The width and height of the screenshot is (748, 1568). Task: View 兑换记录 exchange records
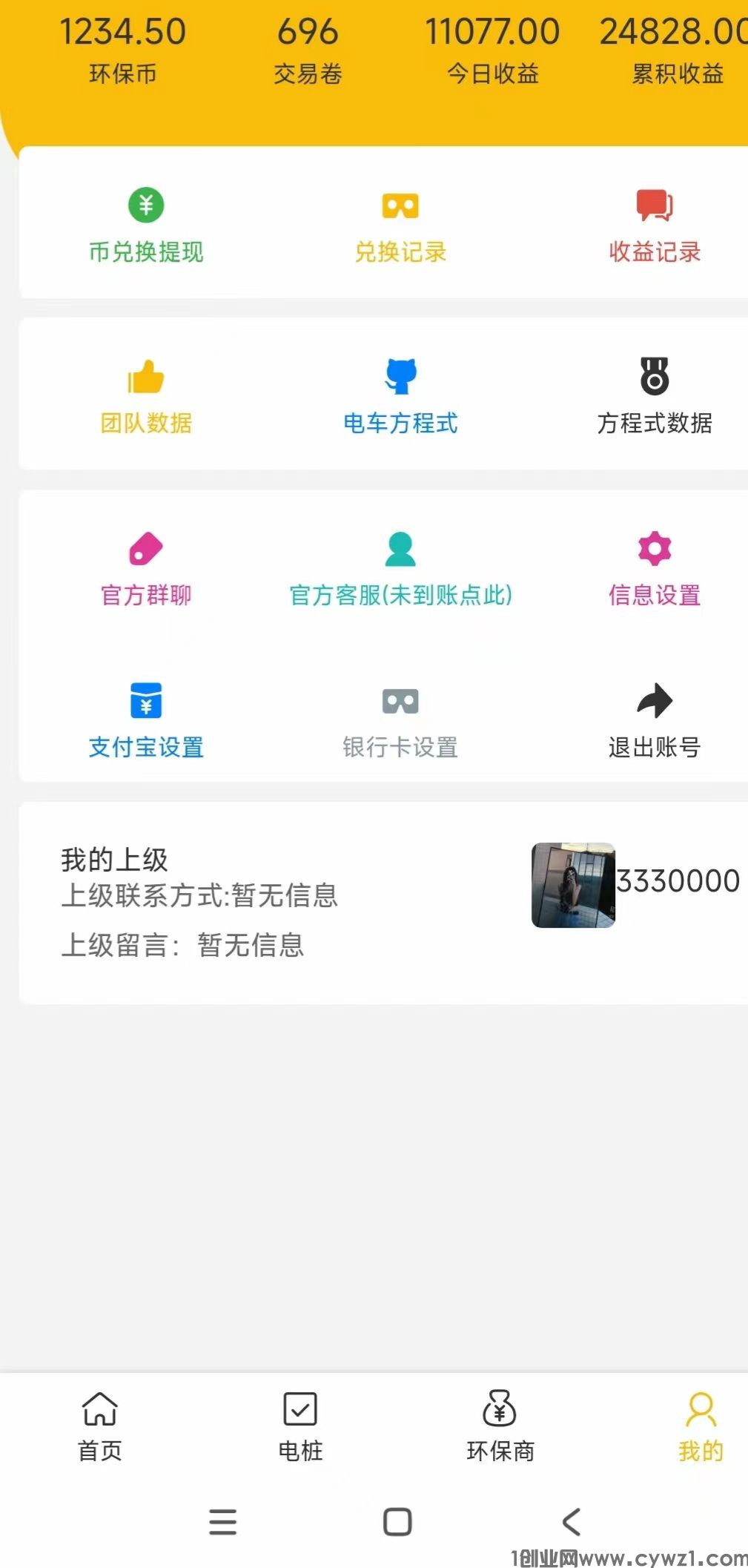point(400,225)
